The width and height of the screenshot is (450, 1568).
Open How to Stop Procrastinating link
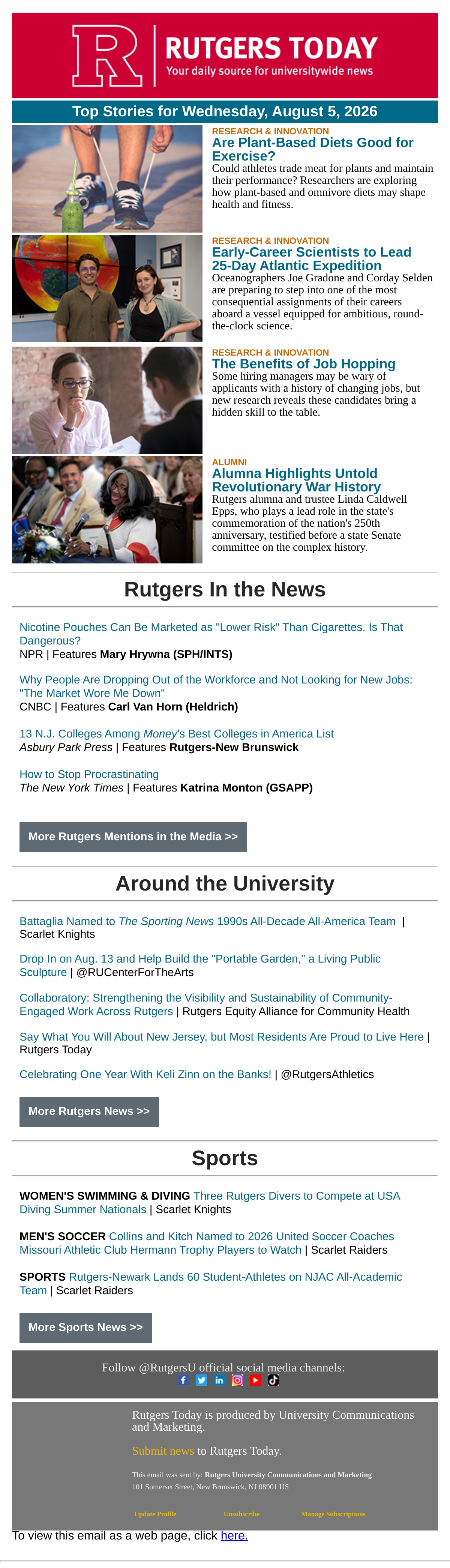(x=89, y=774)
